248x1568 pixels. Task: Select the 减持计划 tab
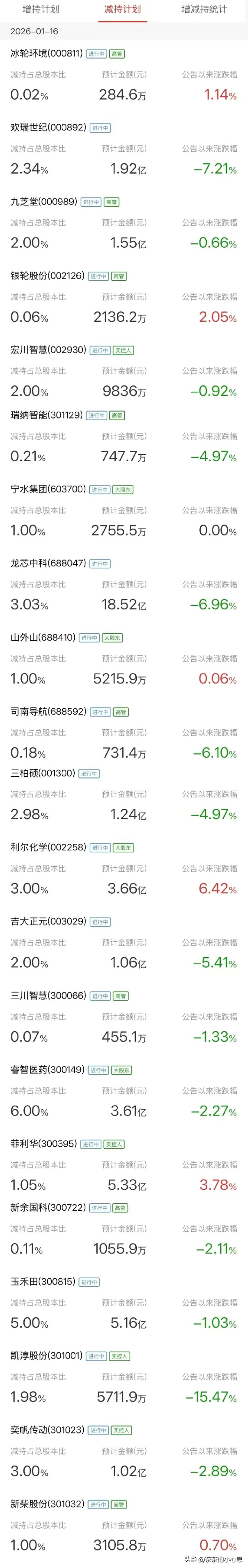(x=123, y=10)
